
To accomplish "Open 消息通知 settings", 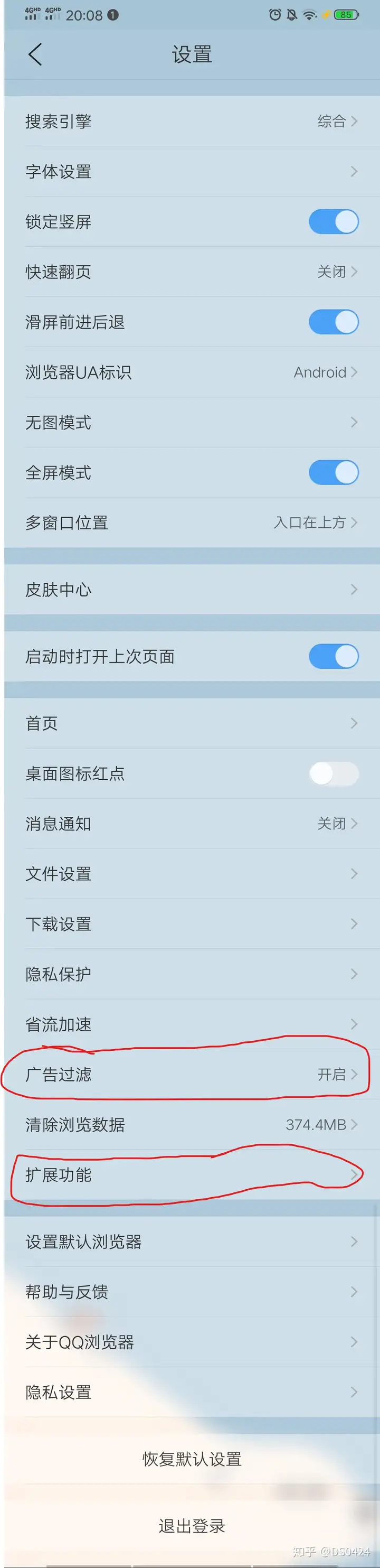I will [191, 824].
